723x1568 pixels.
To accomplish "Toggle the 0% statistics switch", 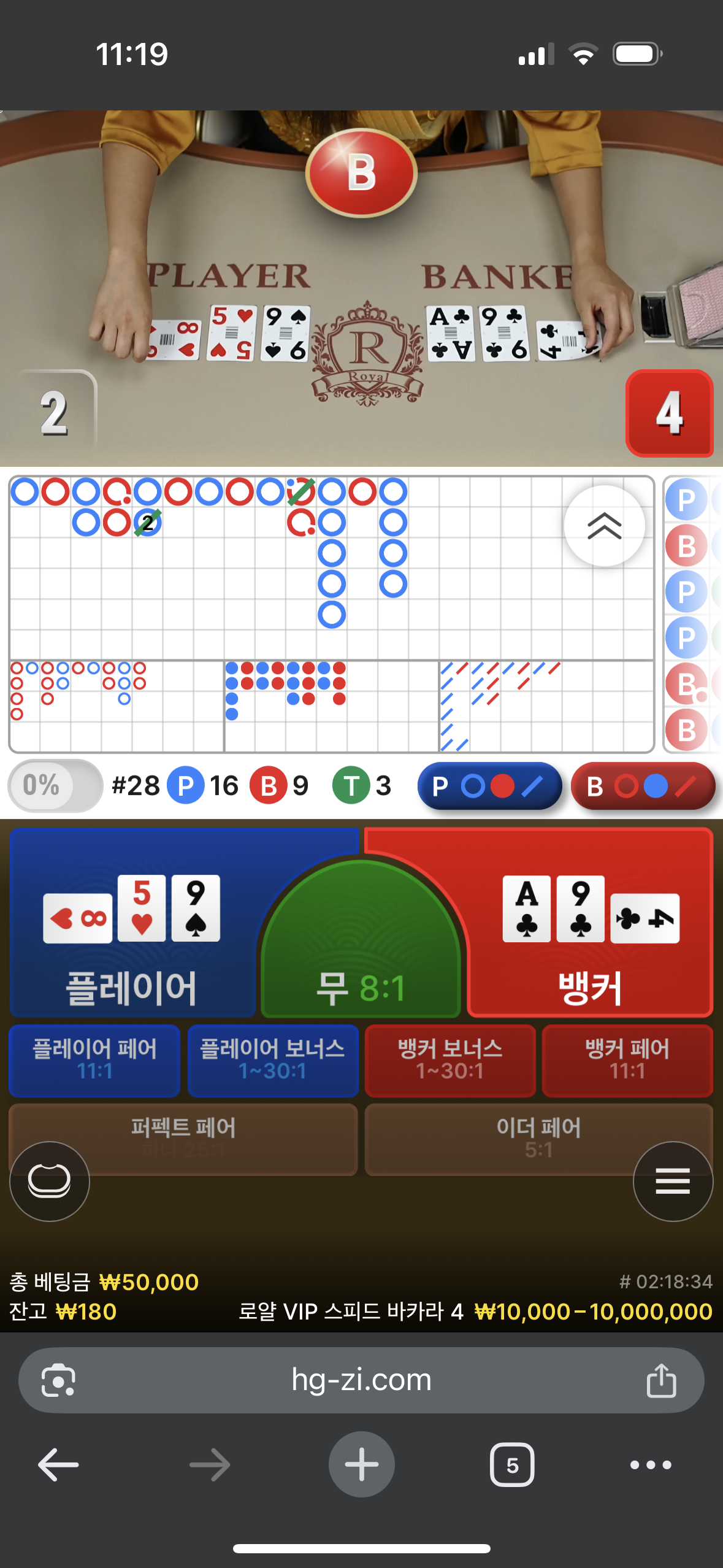I will 55,785.
